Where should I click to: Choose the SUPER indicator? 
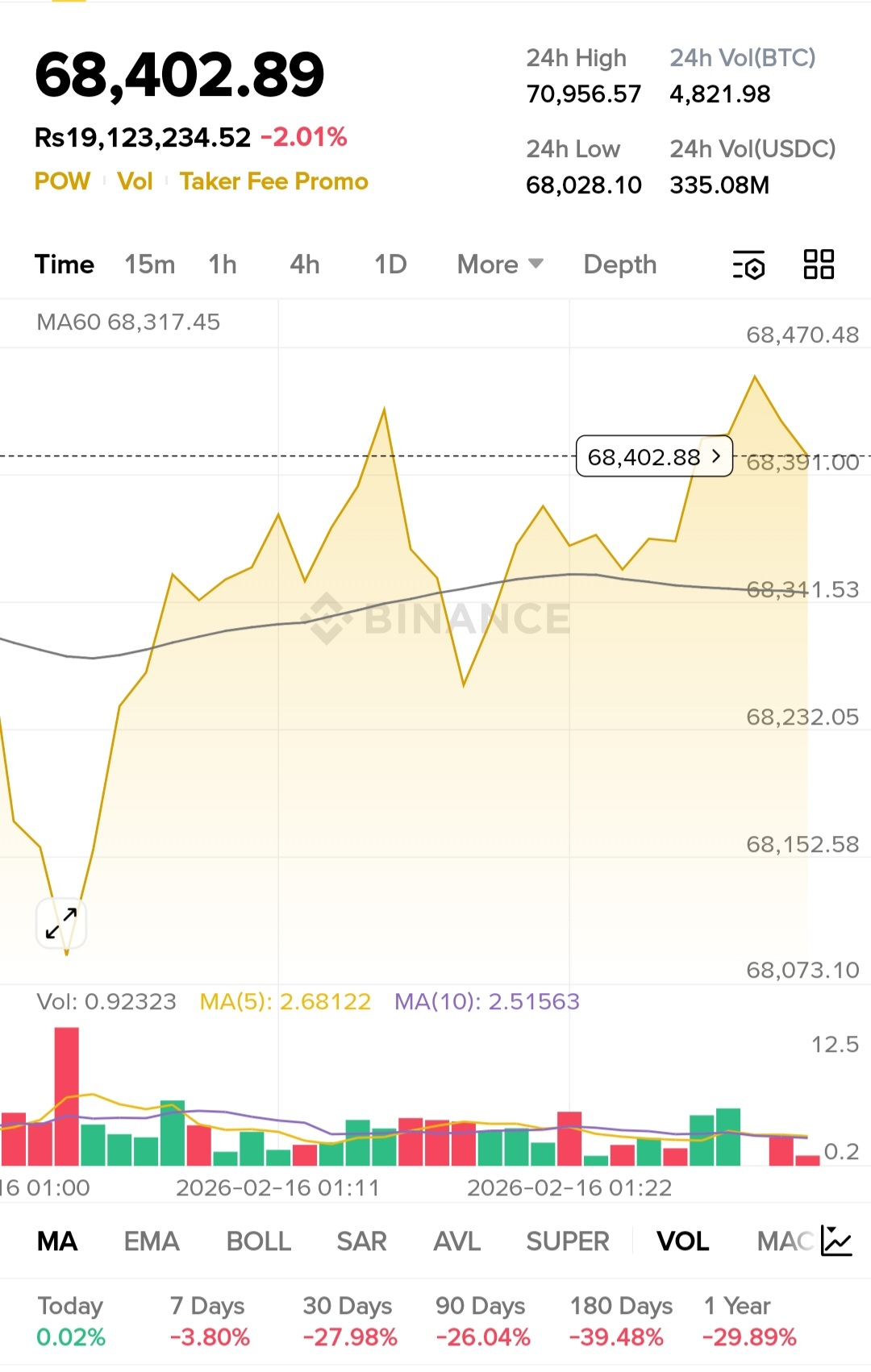pyautogui.click(x=568, y=1241)
